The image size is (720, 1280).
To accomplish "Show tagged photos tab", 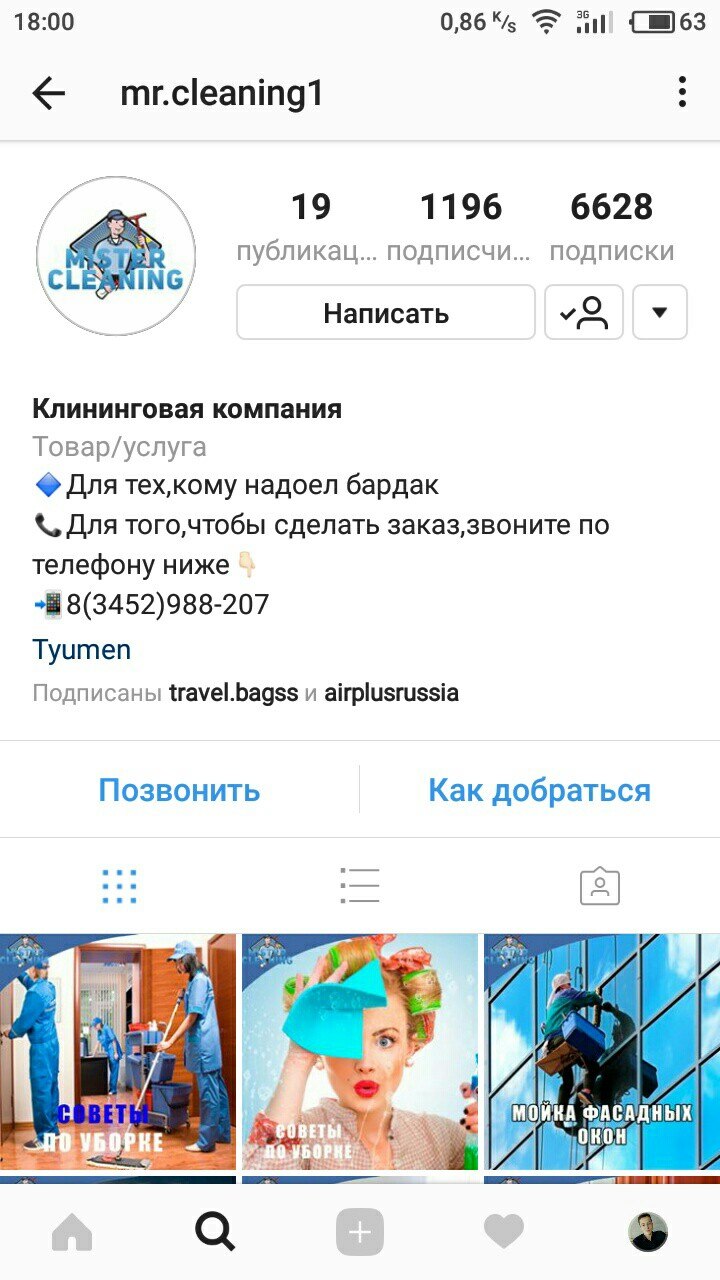I will point(600,886).
